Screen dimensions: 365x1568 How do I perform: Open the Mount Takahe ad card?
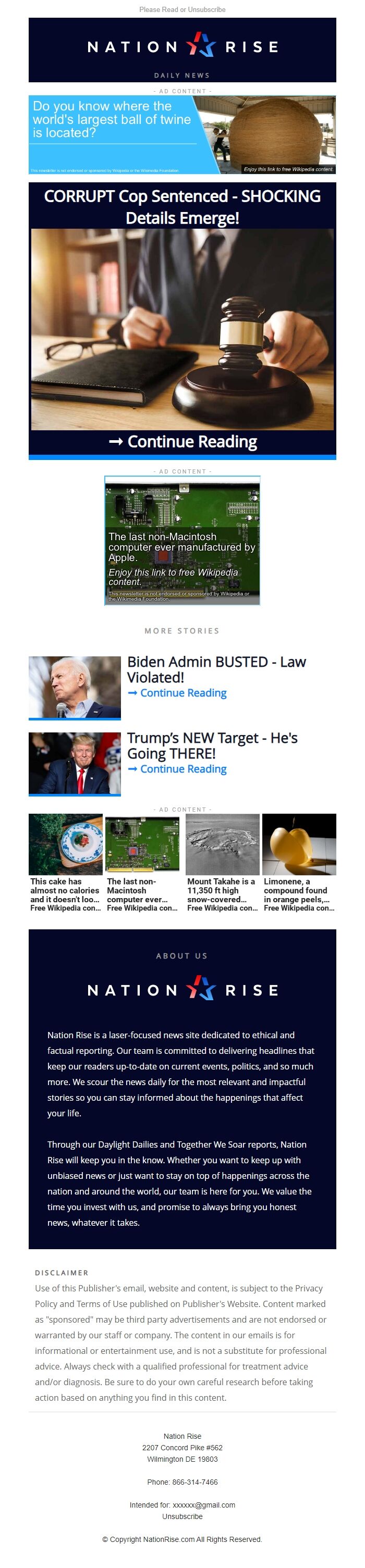pyautogui.click(x=222, y=862)
